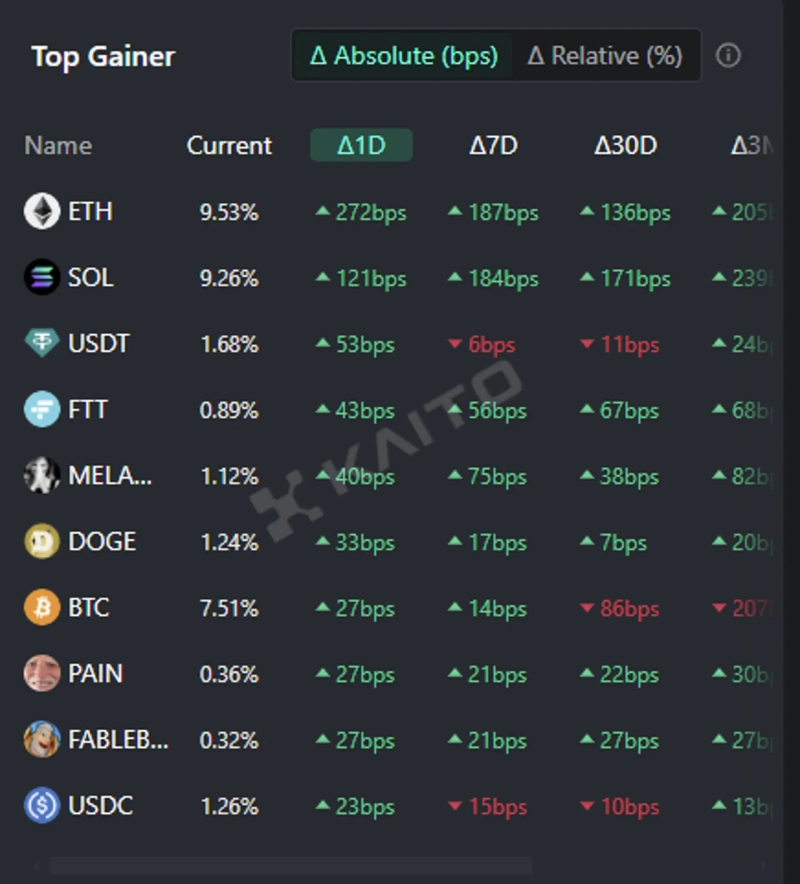Viewport: 800px width, 884px height.
Task: View details for USDT
Action: click(x=98, y=344)
